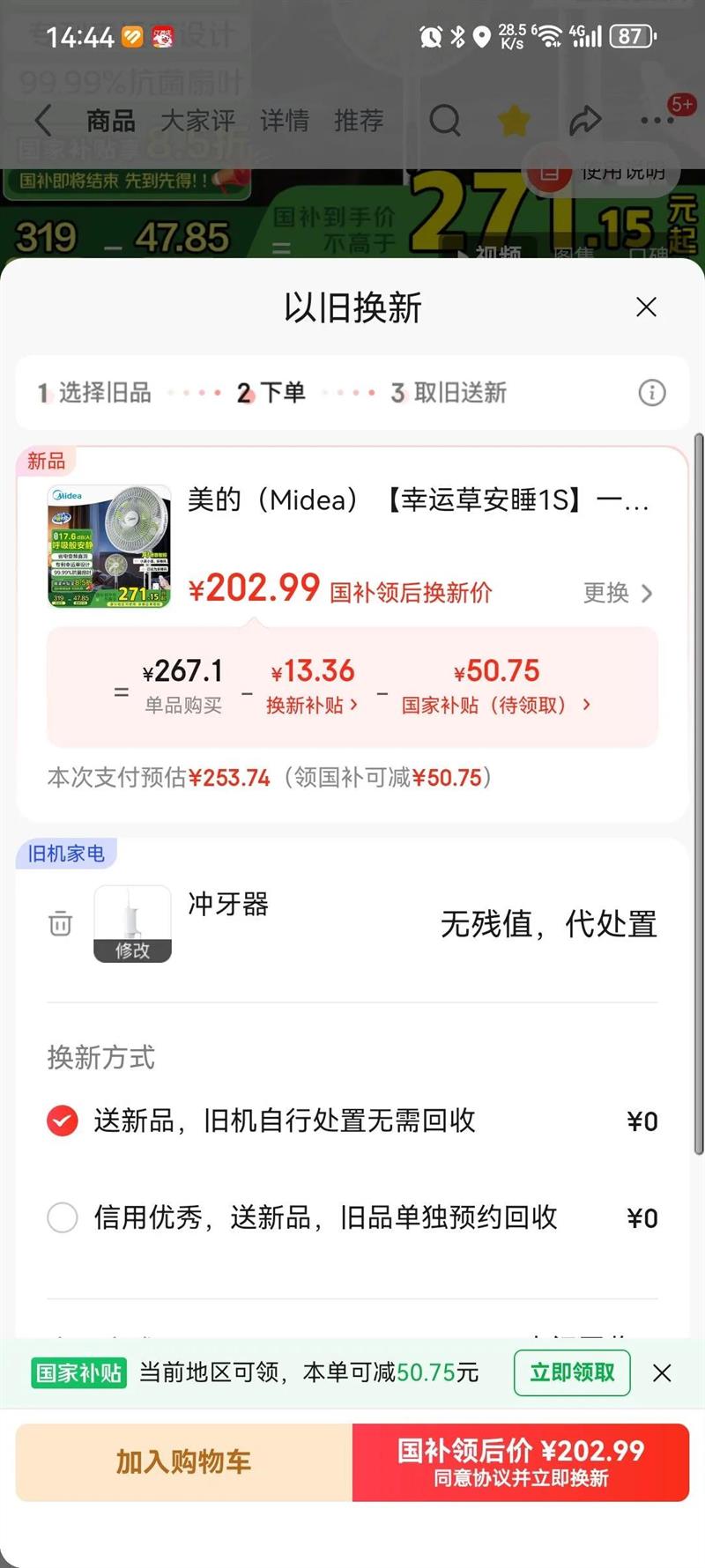Open product search

pos(445,121)
